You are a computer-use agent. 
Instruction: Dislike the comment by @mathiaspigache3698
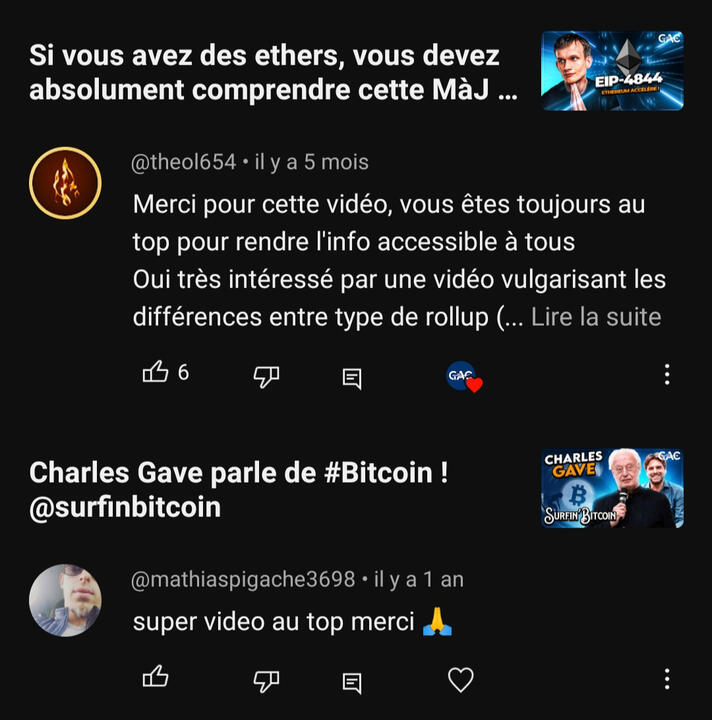click(x=266, y=681)
